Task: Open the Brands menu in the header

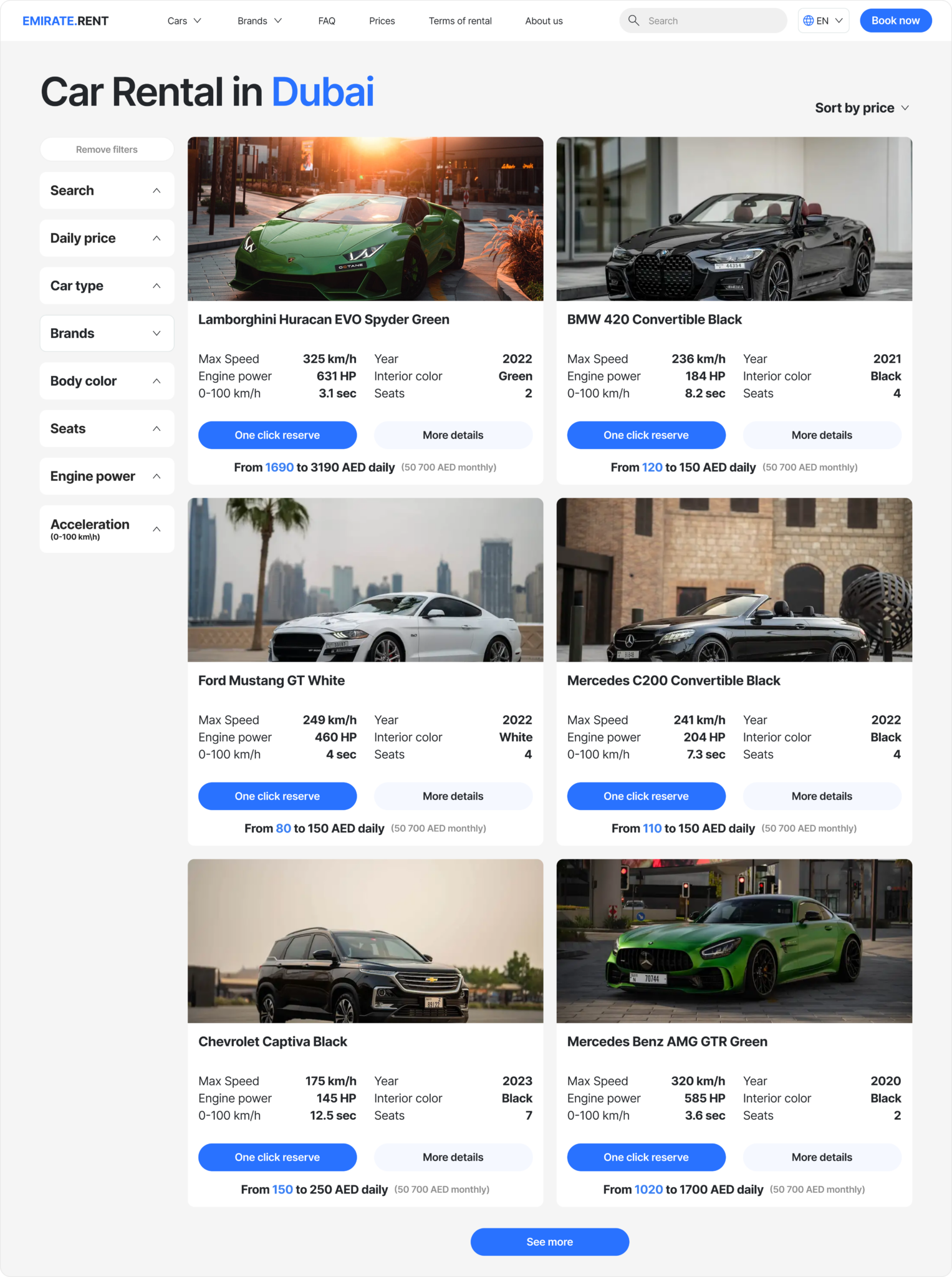Action: point(259,21)
